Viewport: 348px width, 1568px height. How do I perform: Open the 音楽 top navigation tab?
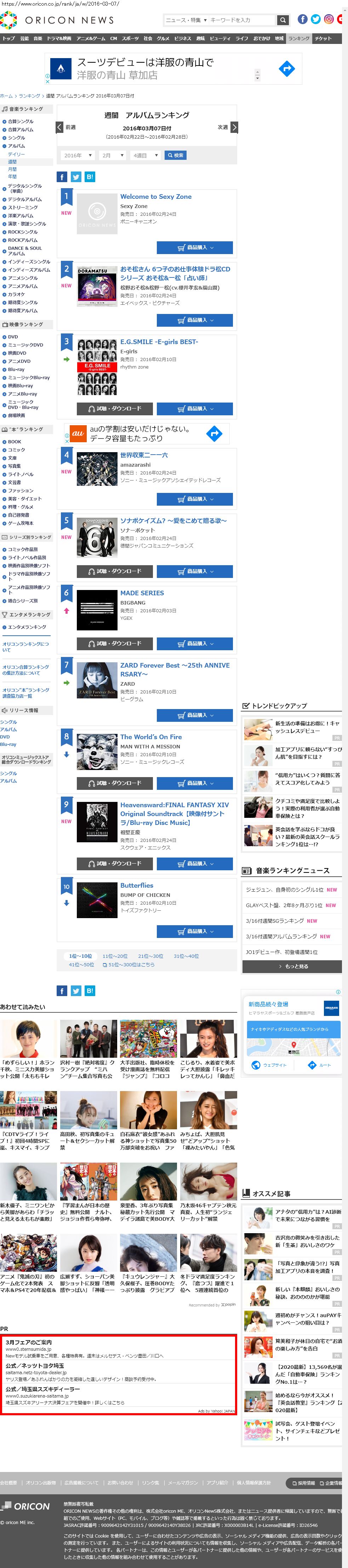coord(38,38)
